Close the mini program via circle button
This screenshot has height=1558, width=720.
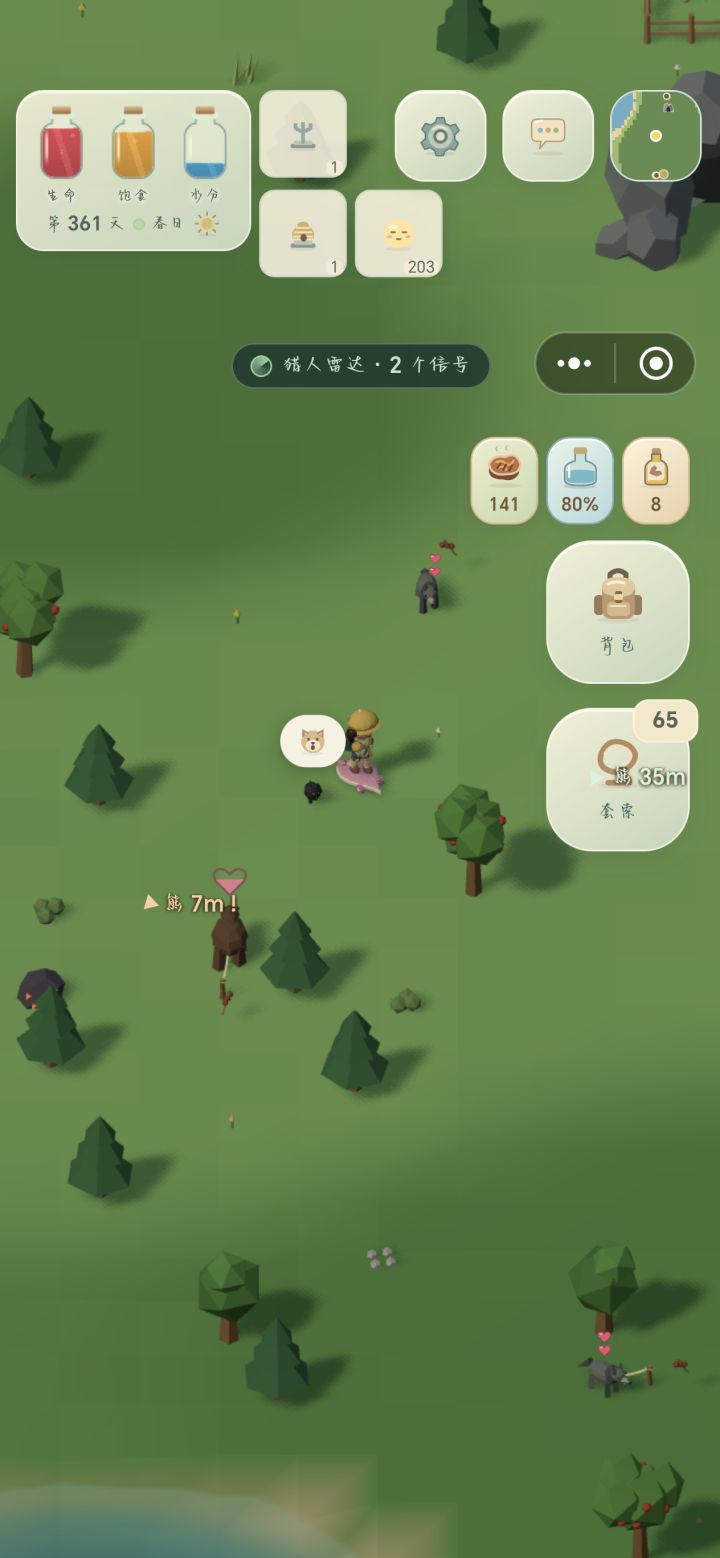pos(656,363)
